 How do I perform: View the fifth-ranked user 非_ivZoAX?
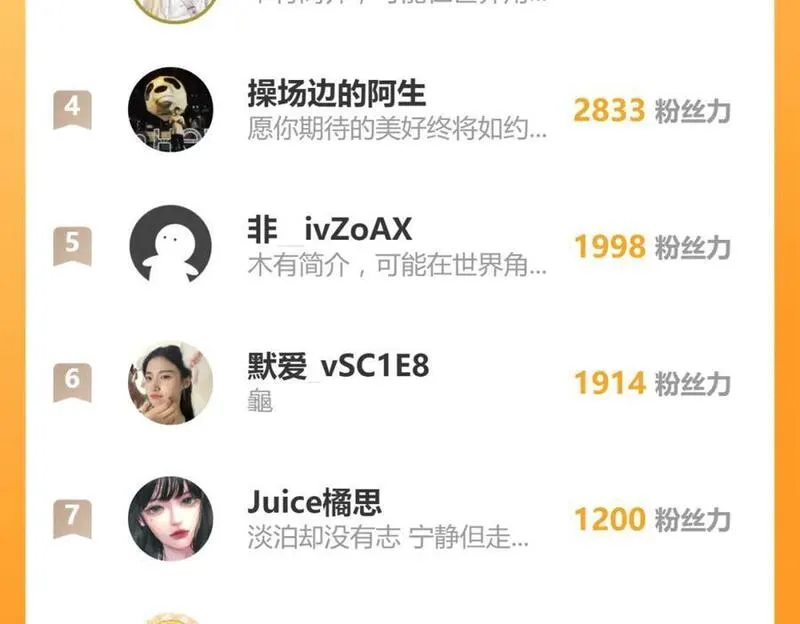[400, 246]
